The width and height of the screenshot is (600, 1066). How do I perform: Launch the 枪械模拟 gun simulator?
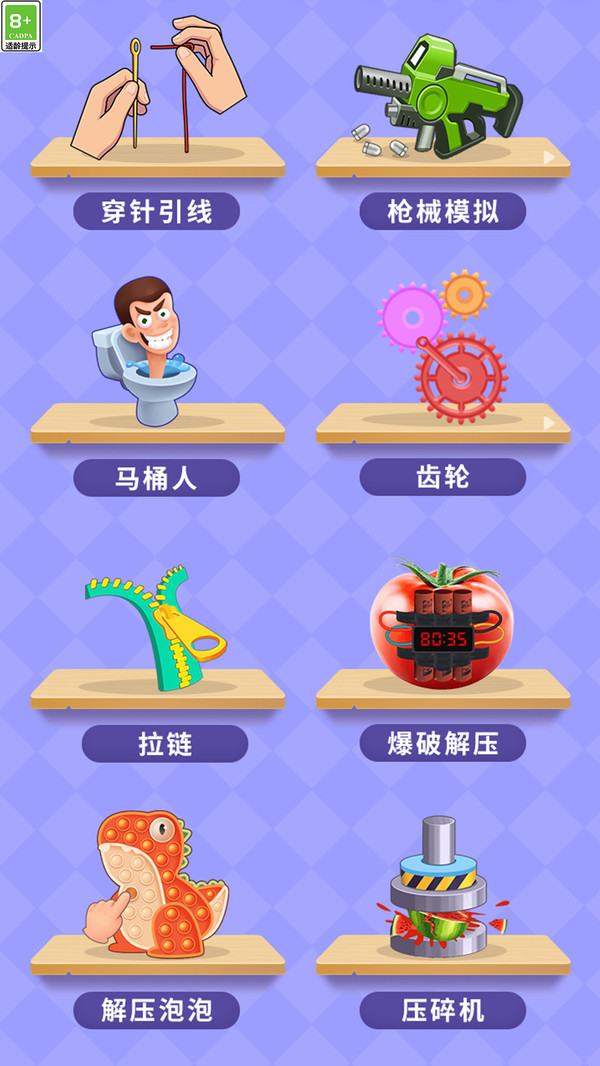(443, 211)
